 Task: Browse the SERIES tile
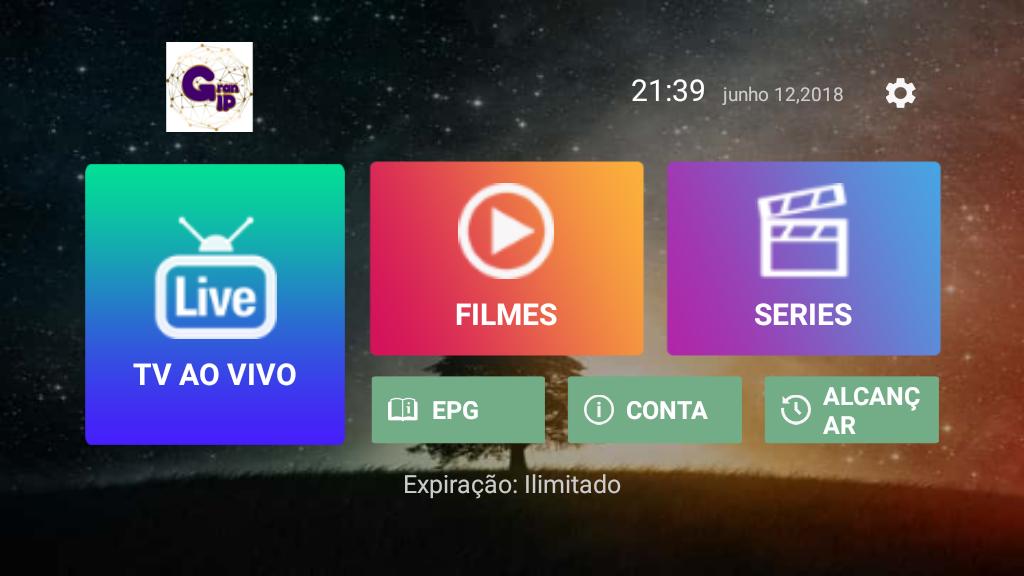pyautogui.click(x=803, y=258)
